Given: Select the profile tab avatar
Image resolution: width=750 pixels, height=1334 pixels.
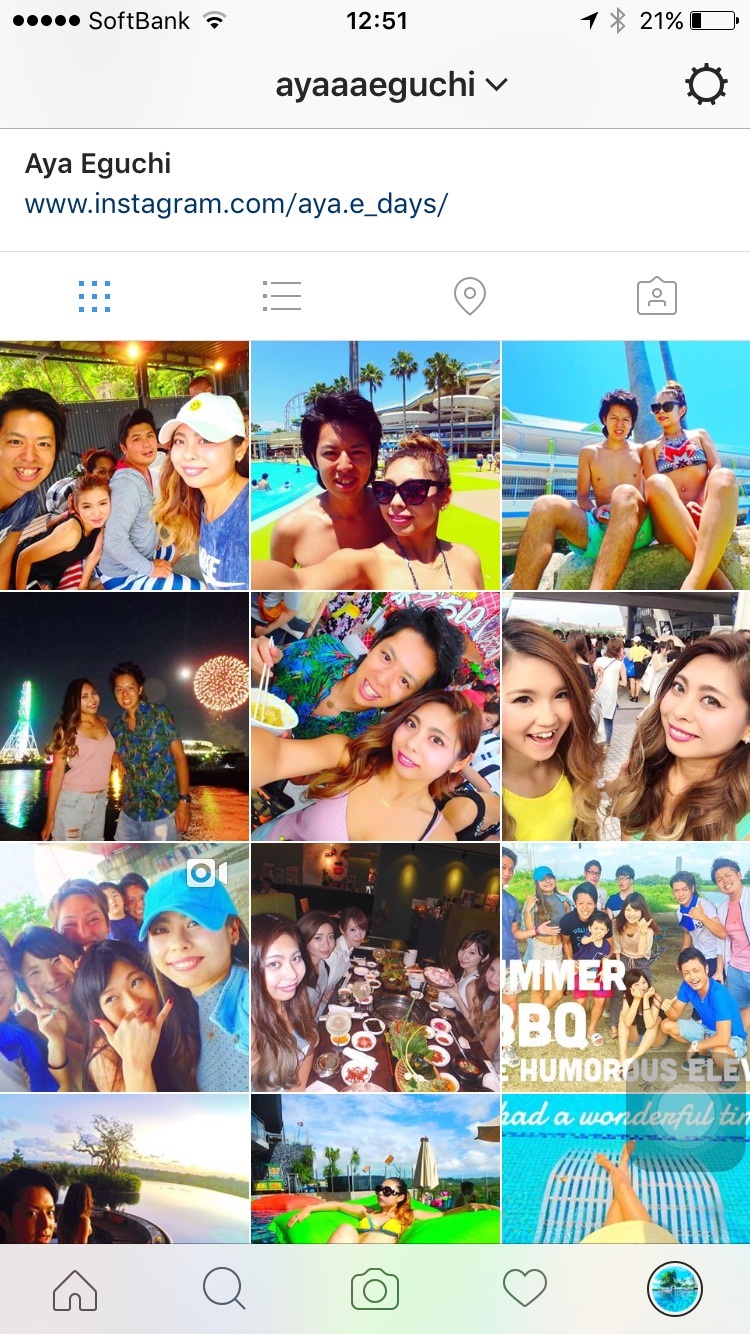Looking at the screenshot, I should [x=675, y=1289].
